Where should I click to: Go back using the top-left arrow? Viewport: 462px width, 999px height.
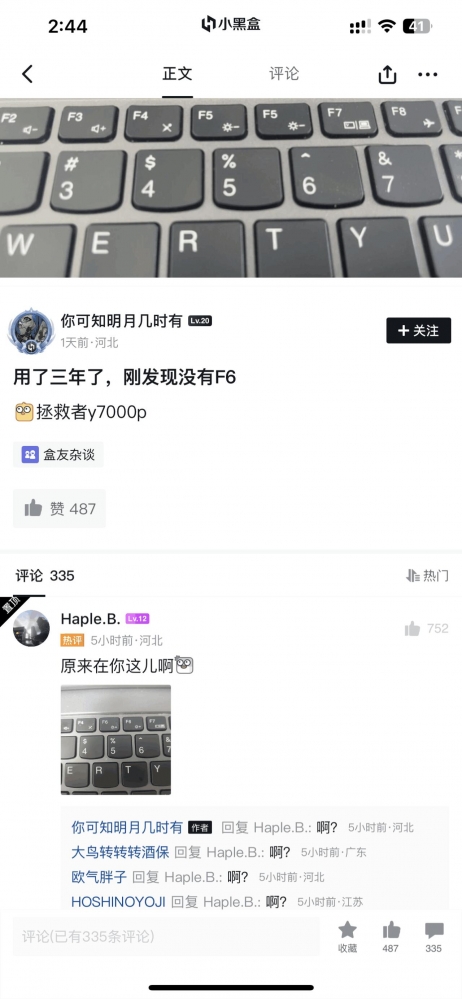[27, 74]
